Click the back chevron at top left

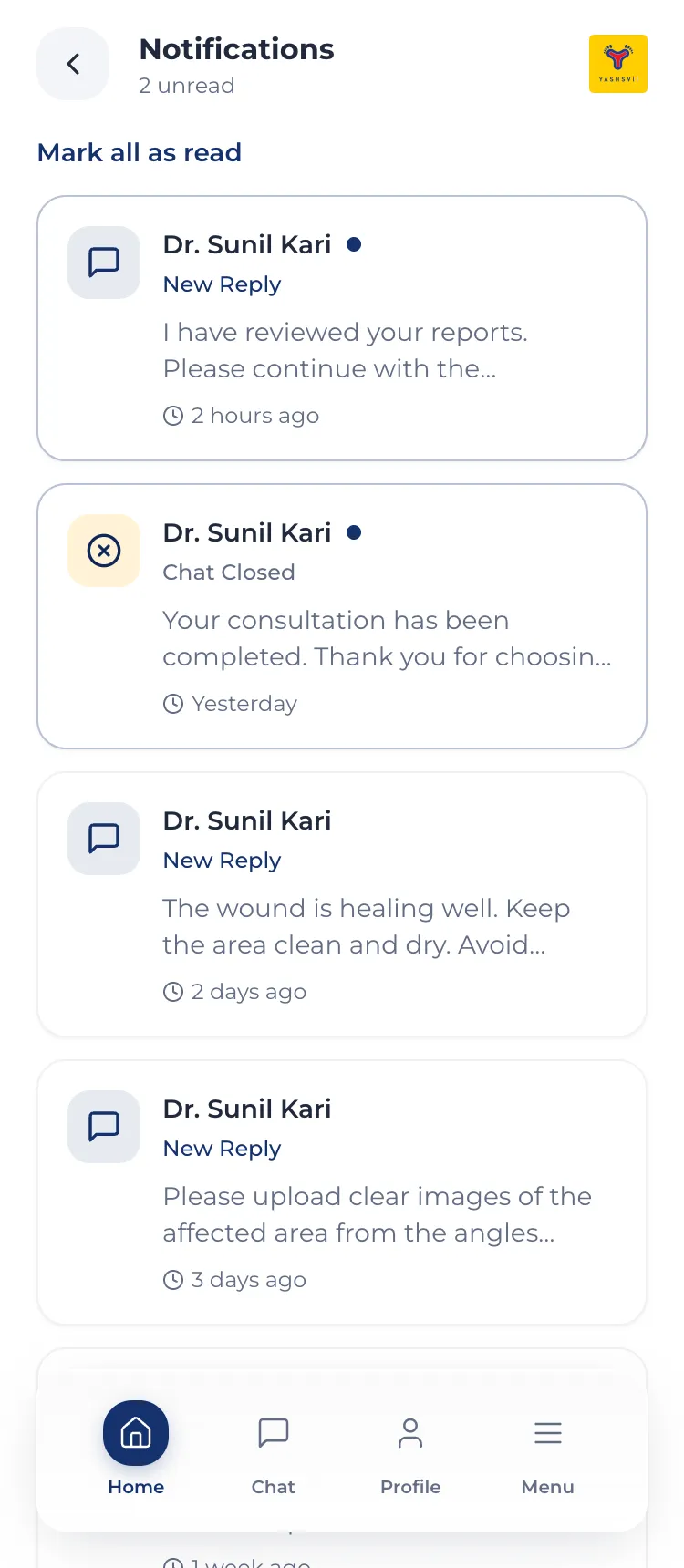(72, 64)
